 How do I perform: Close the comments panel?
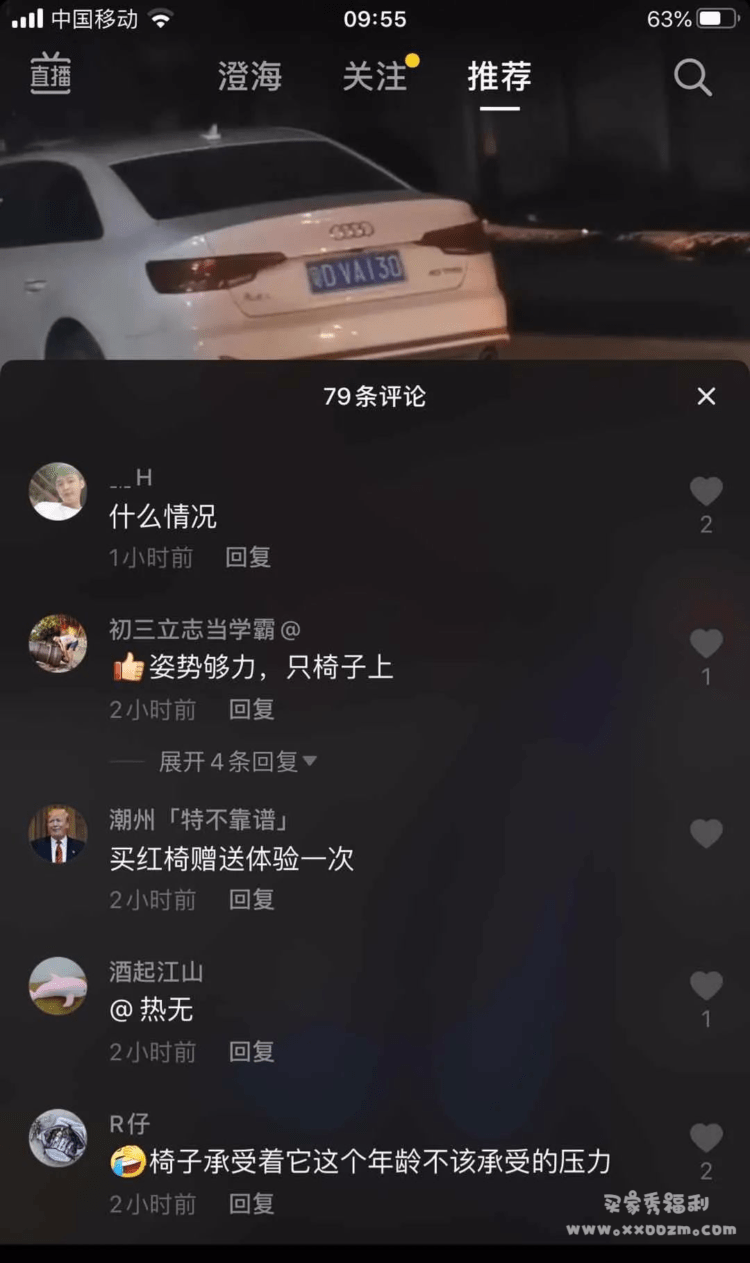pos(706,396)
